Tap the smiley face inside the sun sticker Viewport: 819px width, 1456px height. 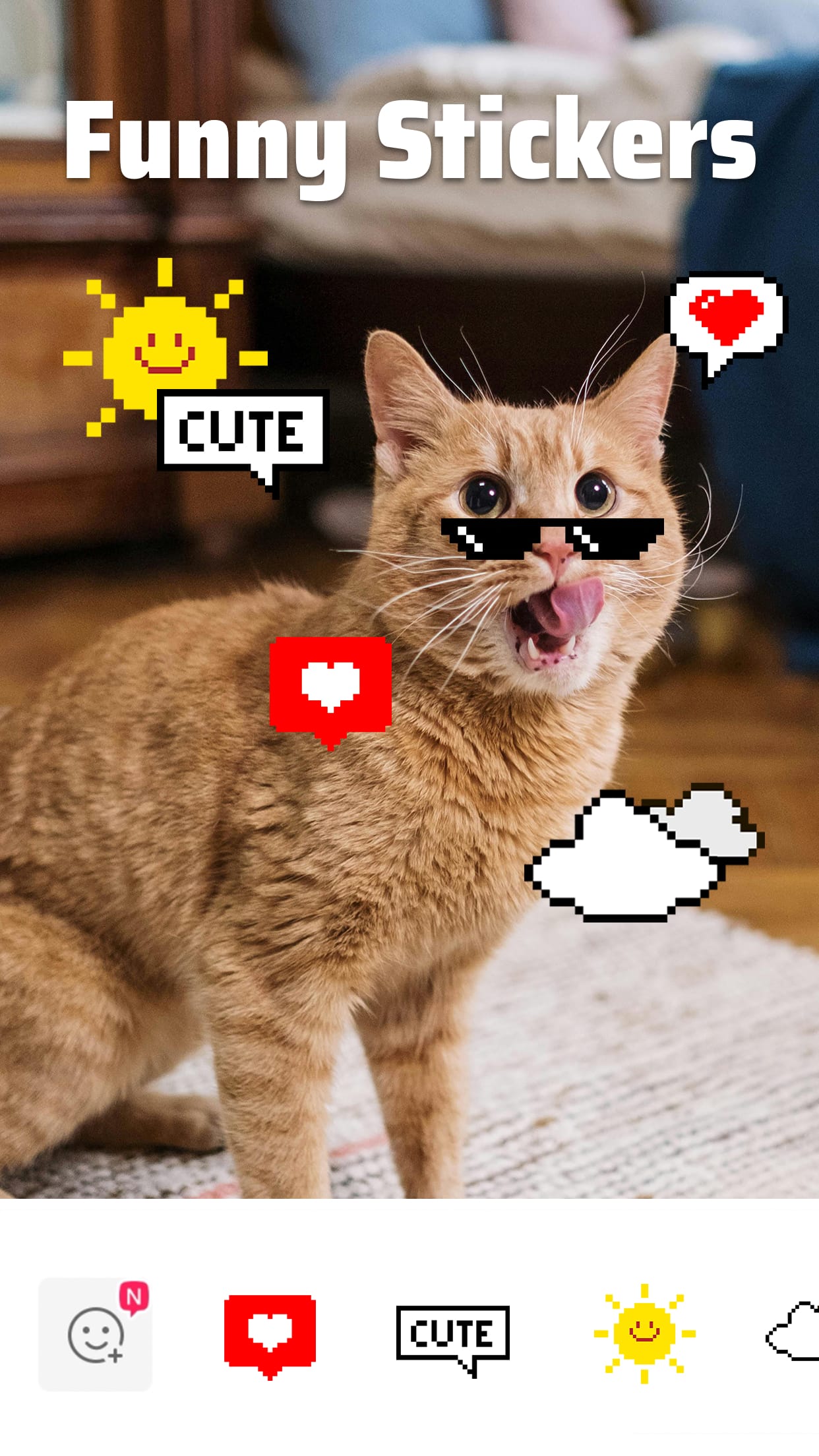(x=165, y=356)
